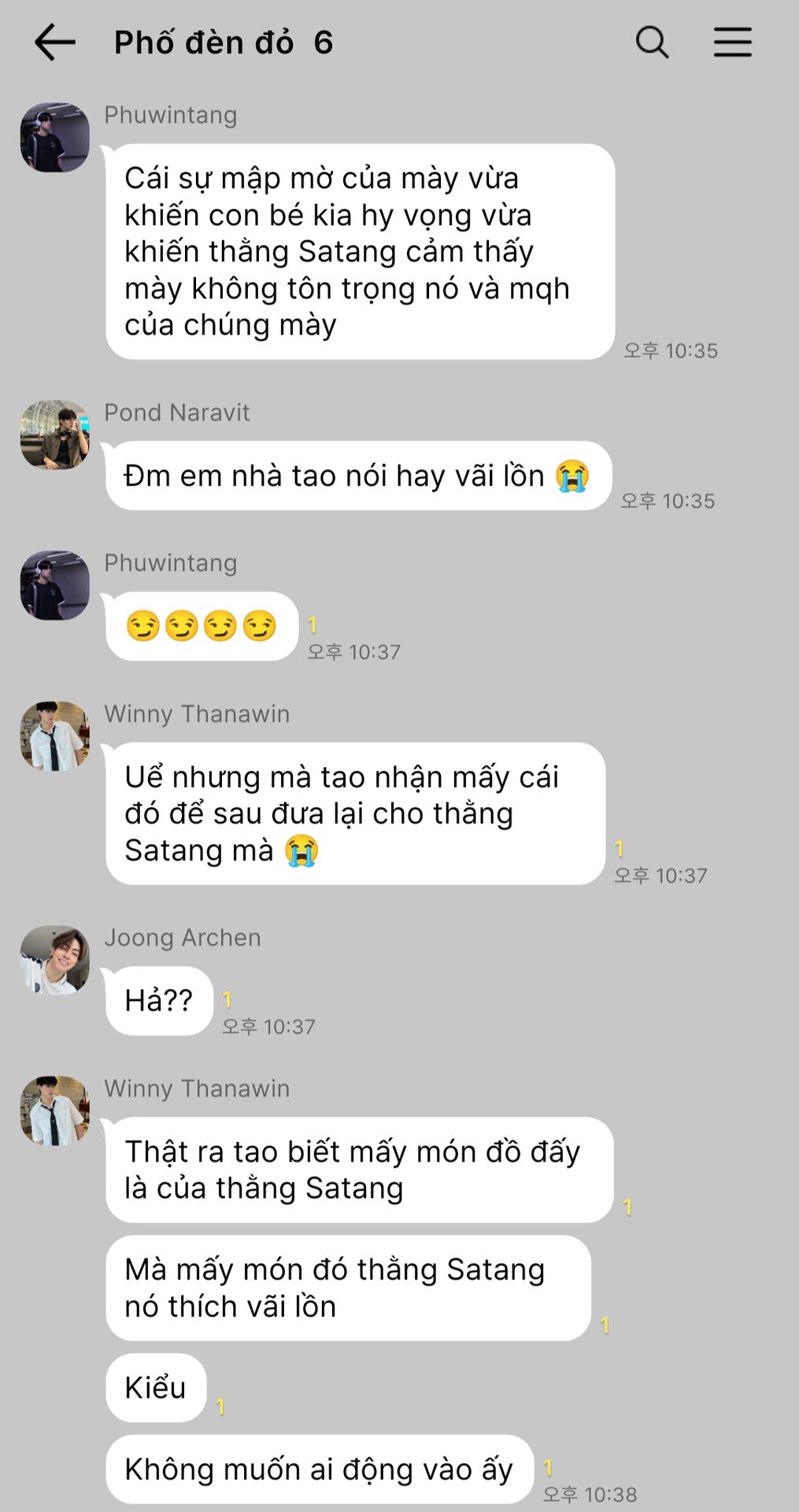
Task: Search messages in this chat room
Action: click(652, 43)
